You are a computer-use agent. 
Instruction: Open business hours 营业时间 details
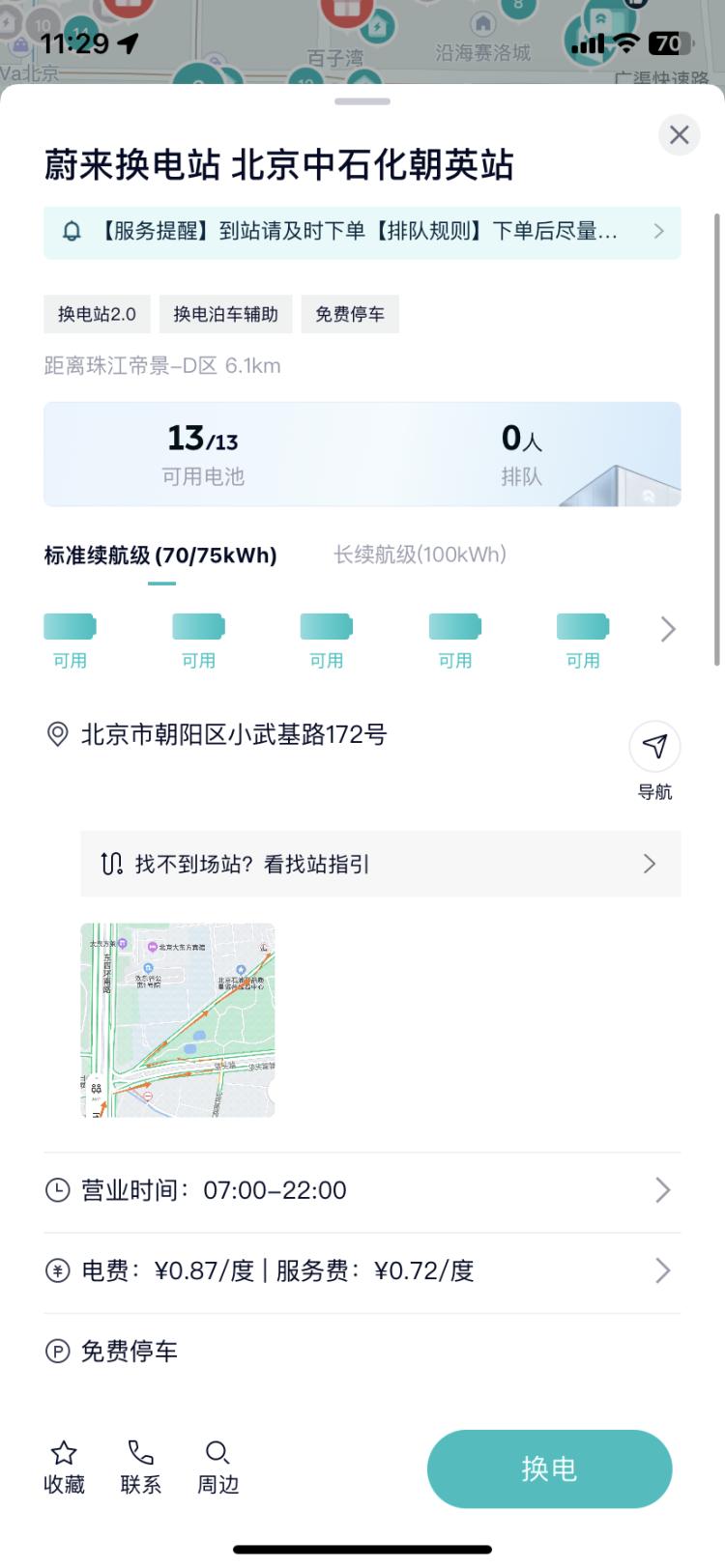click(x=362, y=1190)
